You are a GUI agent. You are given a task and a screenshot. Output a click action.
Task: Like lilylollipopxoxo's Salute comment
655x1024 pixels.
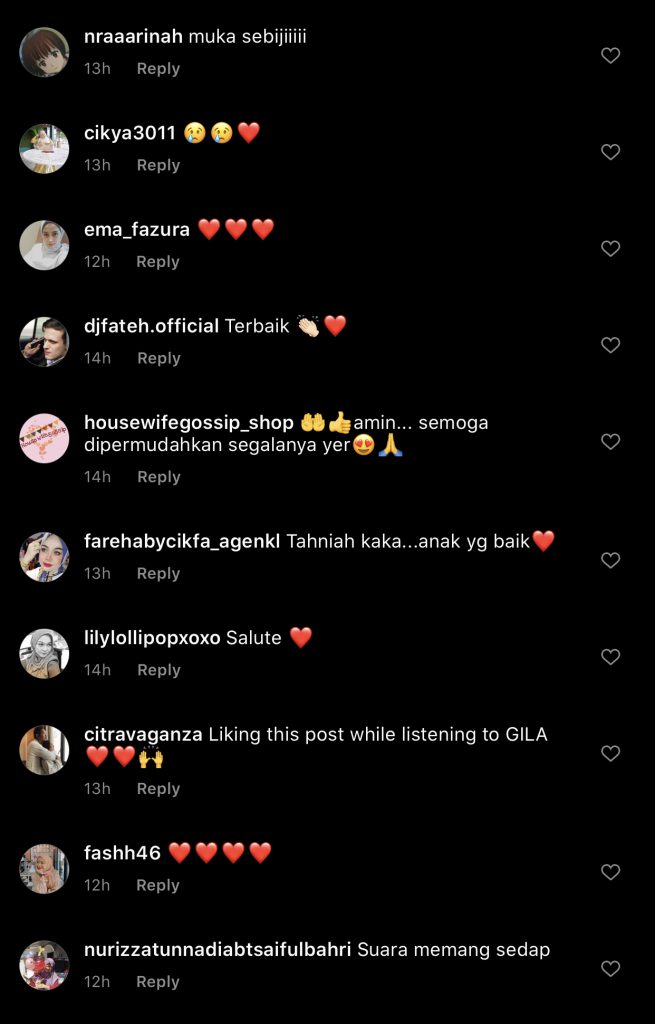pos(610,657)
